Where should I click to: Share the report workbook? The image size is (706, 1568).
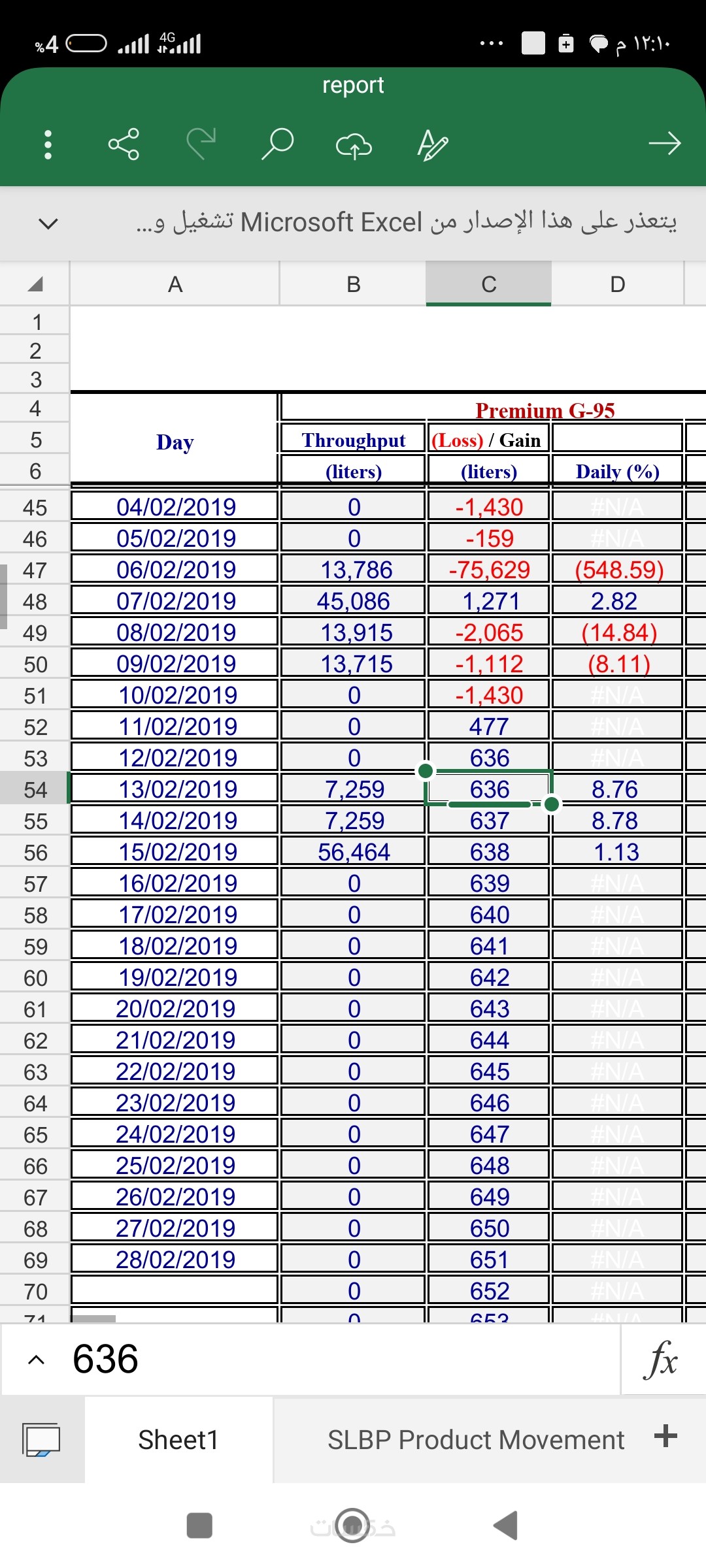[124, 144]
